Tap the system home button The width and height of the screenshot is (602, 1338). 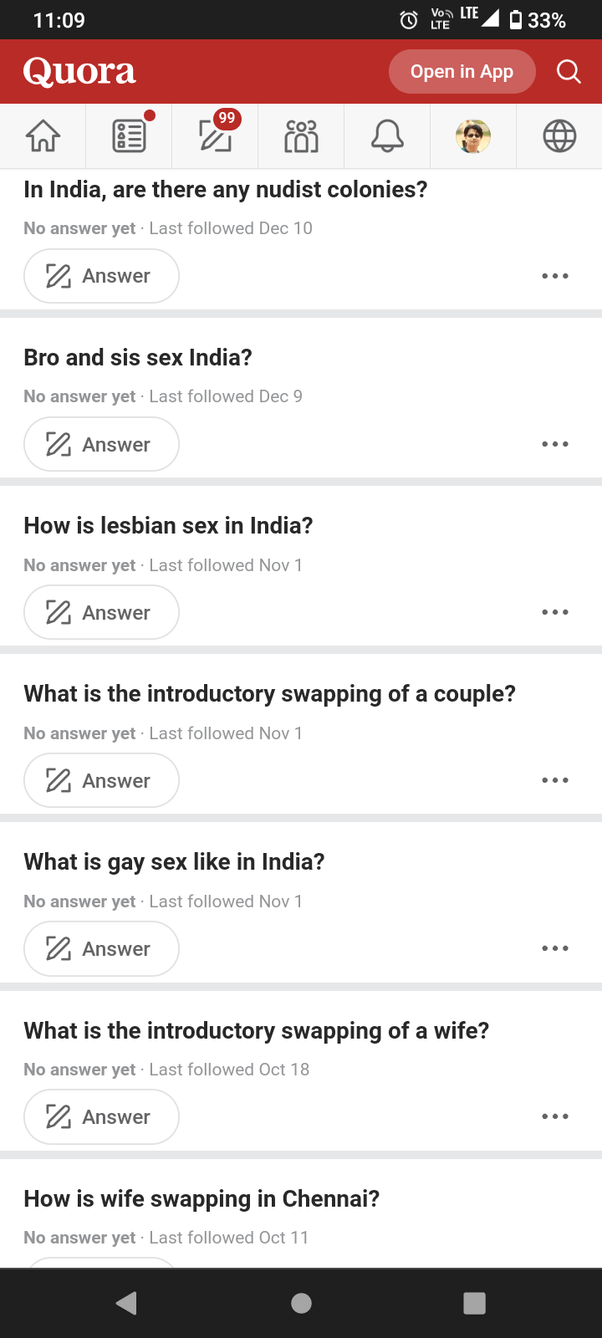click(x=301, y=1302)
